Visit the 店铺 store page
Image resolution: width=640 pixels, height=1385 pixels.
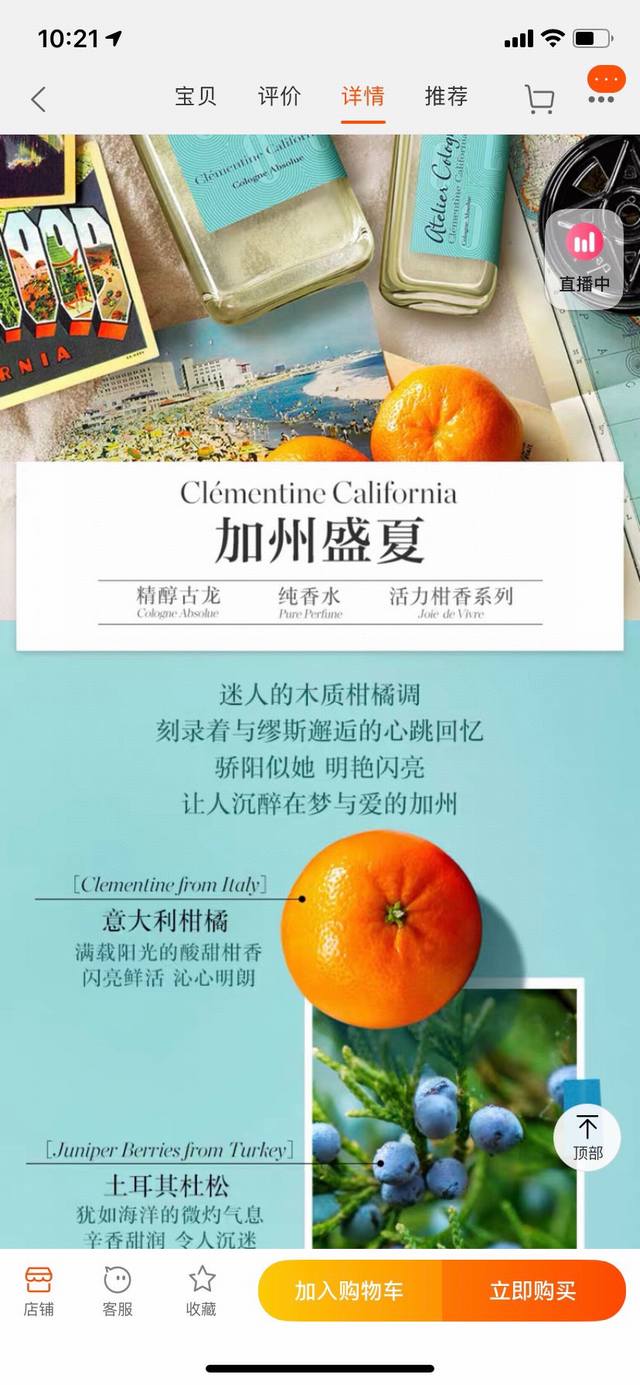tap(39, 1290)
